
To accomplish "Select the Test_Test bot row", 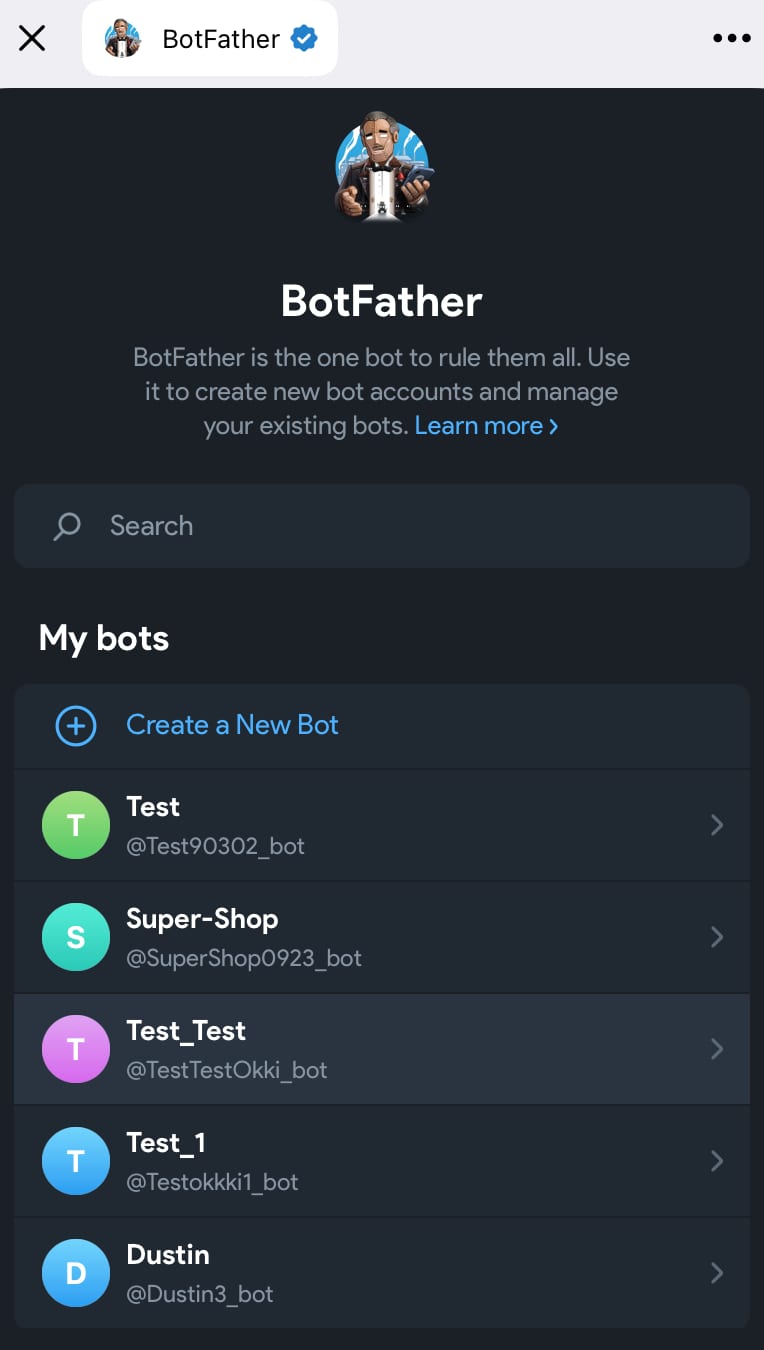I will (382, 1049).
